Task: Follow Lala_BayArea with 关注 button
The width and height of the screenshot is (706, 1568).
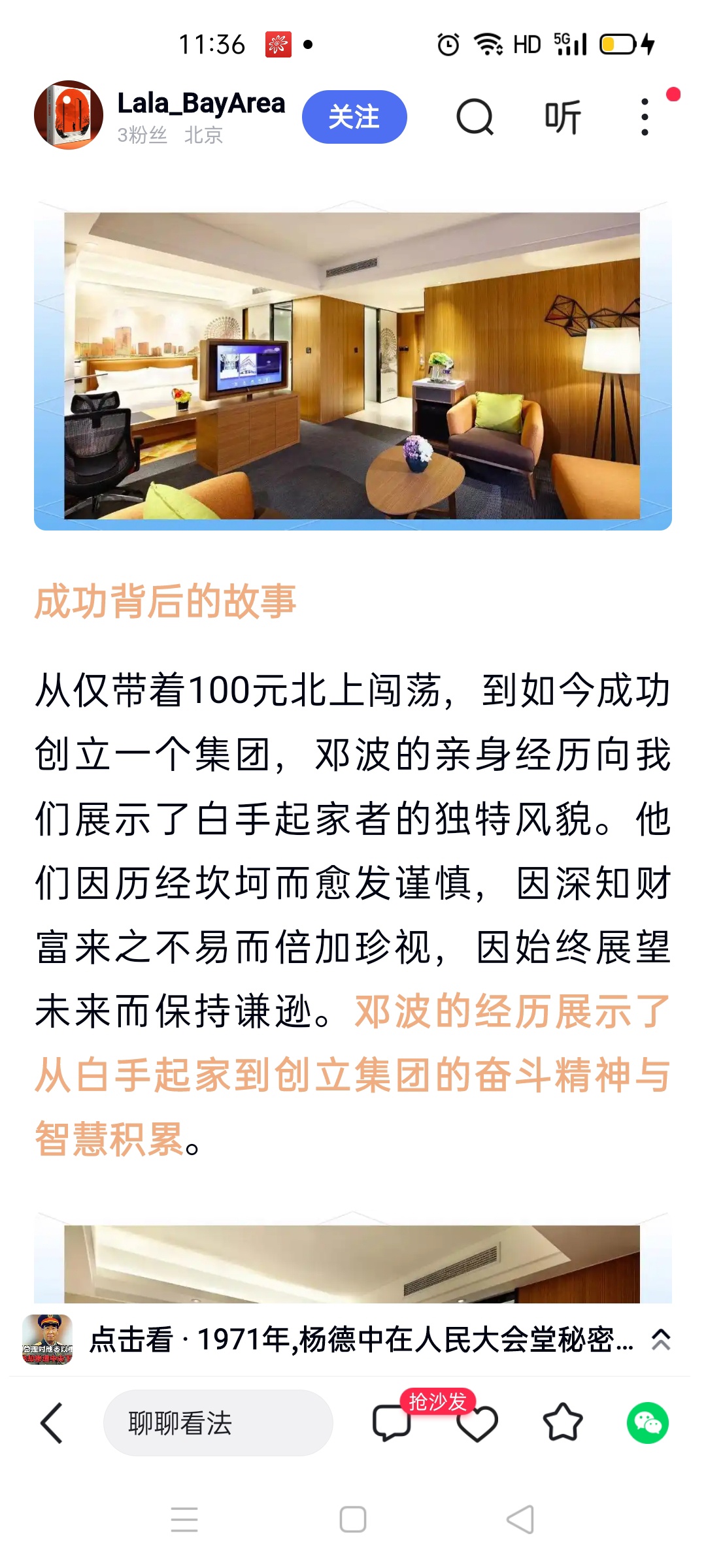Action: point(354,117)
